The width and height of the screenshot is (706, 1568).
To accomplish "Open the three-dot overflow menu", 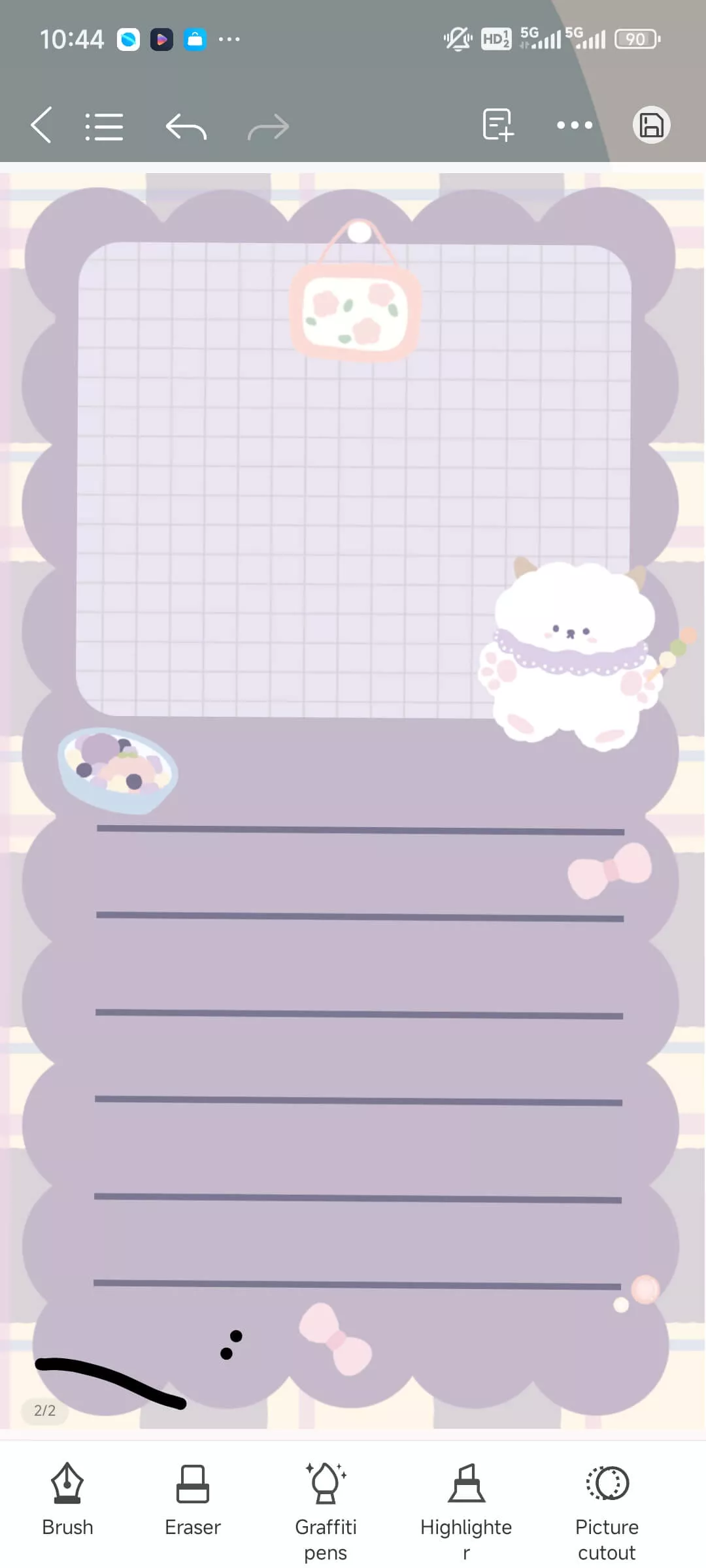I will pos(575,125).
